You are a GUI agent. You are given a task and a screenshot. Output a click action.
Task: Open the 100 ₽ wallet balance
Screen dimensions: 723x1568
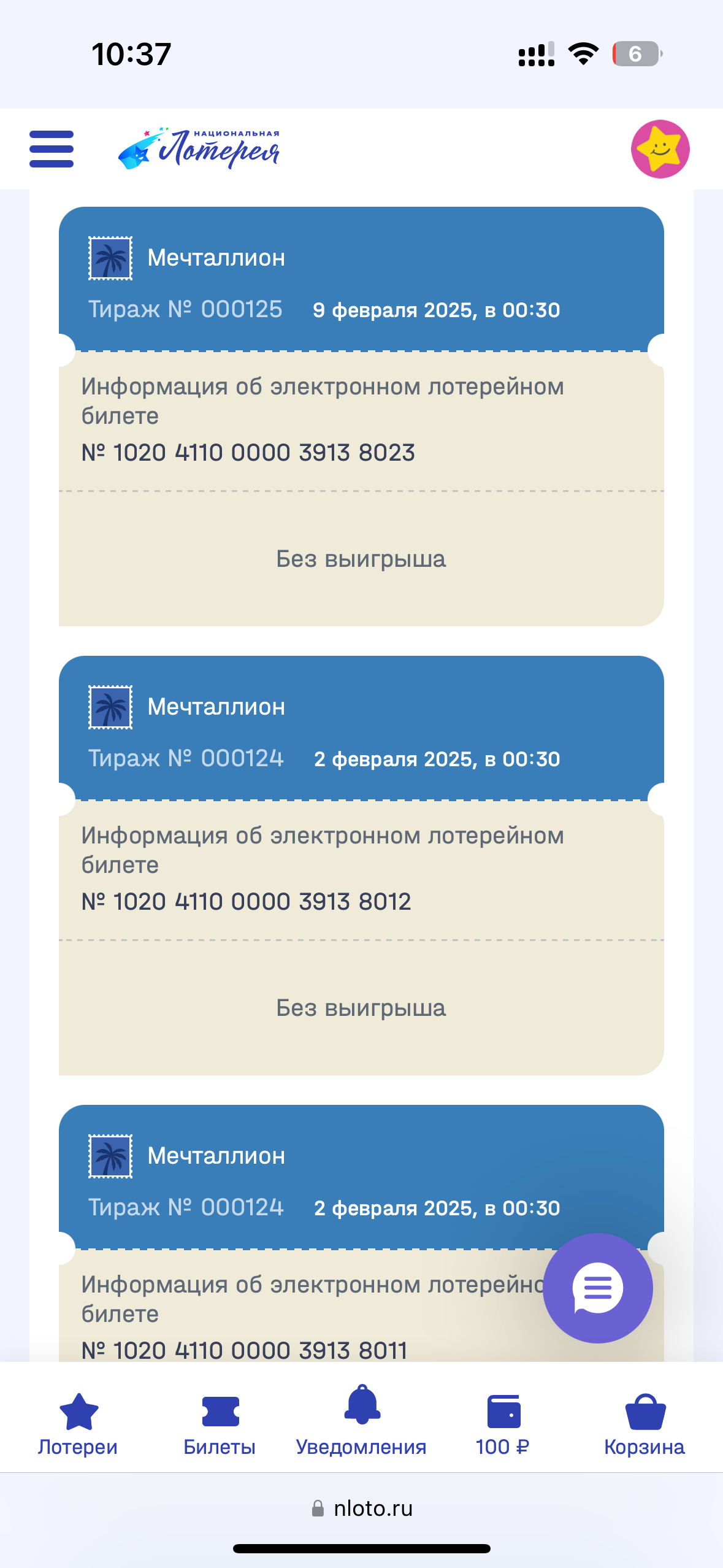click(503, 1423)
